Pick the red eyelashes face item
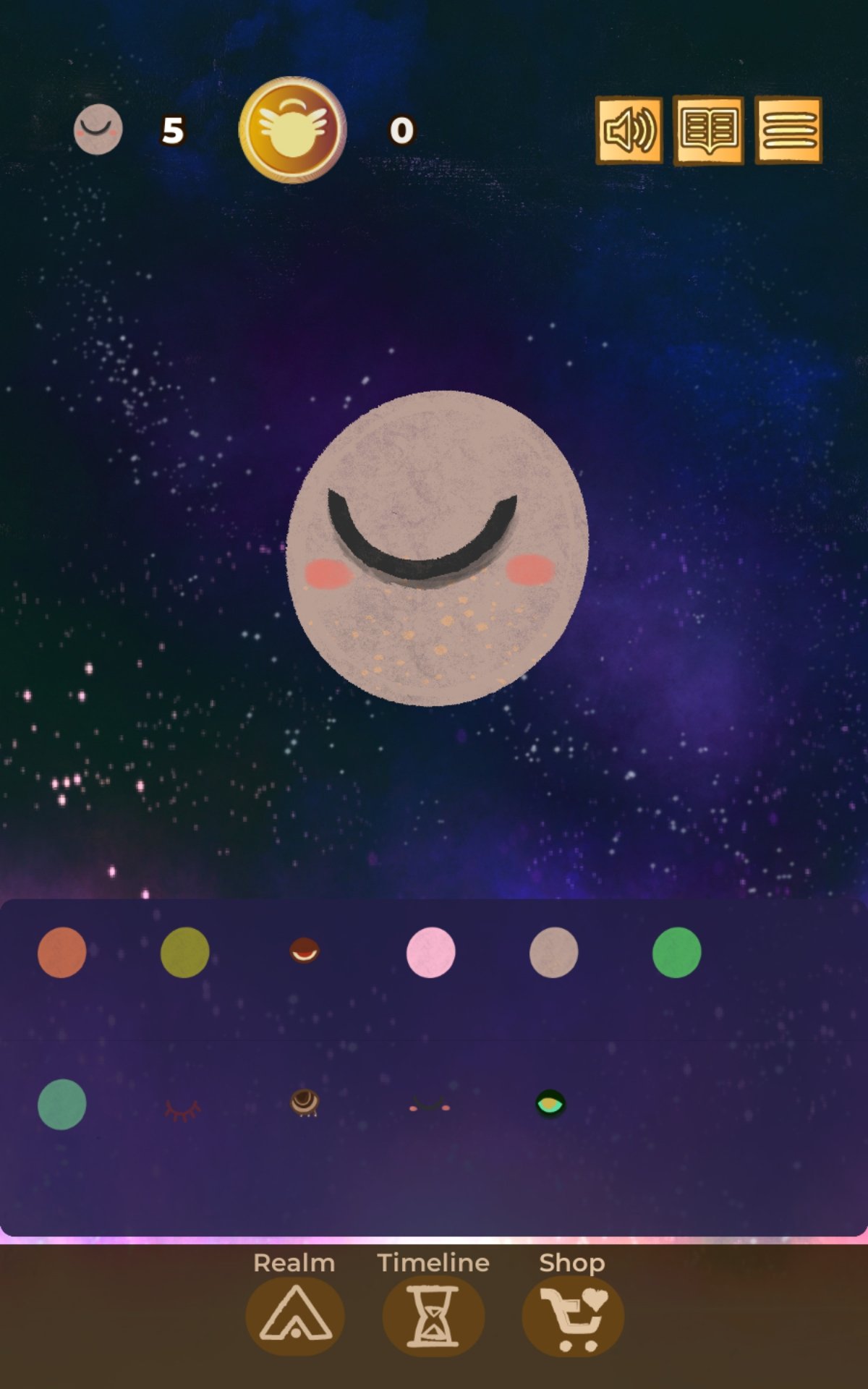The width and height of the screenshot is (868, 1389). coord(183,1108)
